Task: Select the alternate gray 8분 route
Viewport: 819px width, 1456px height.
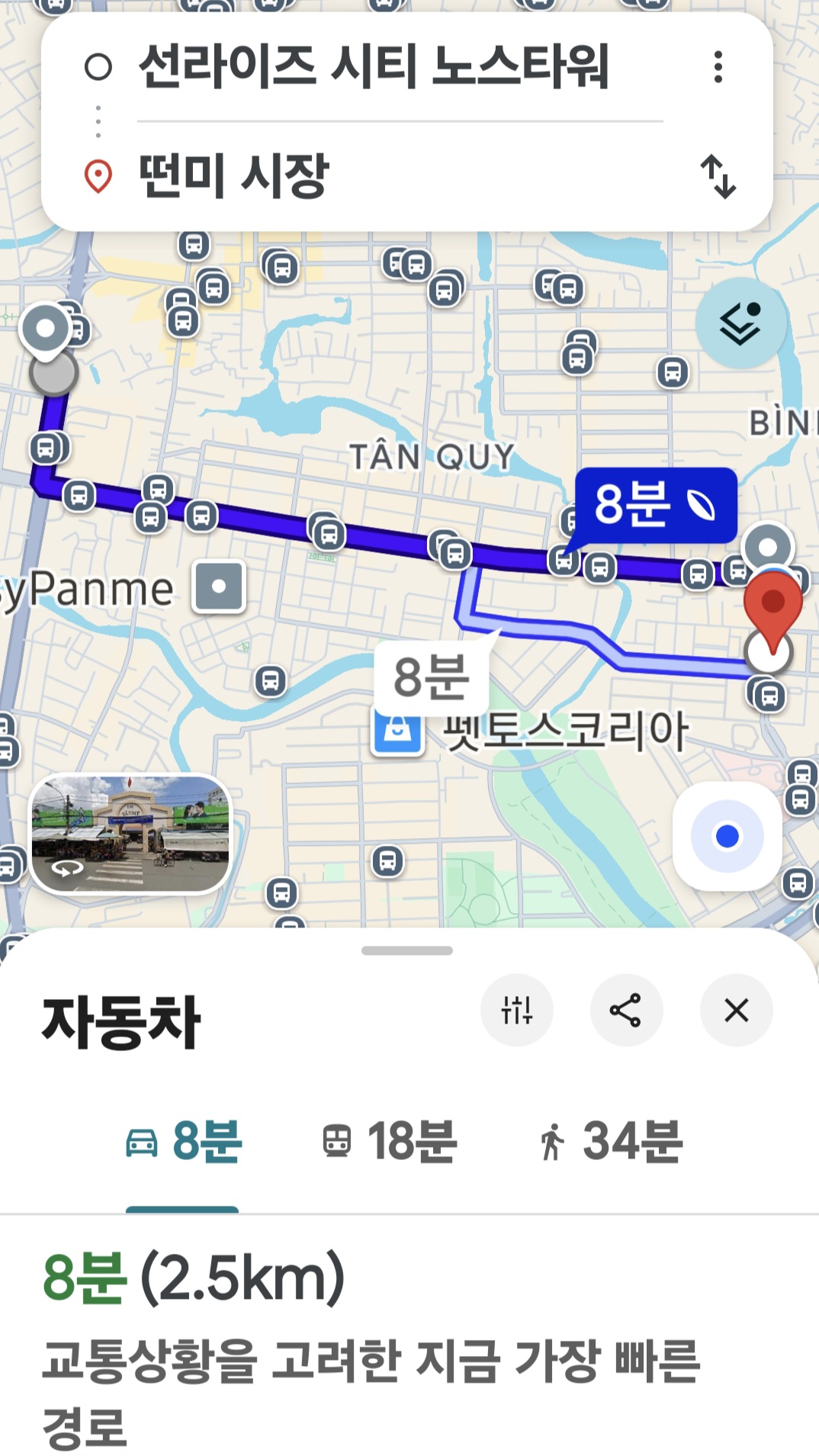Action: pos(432,676)
